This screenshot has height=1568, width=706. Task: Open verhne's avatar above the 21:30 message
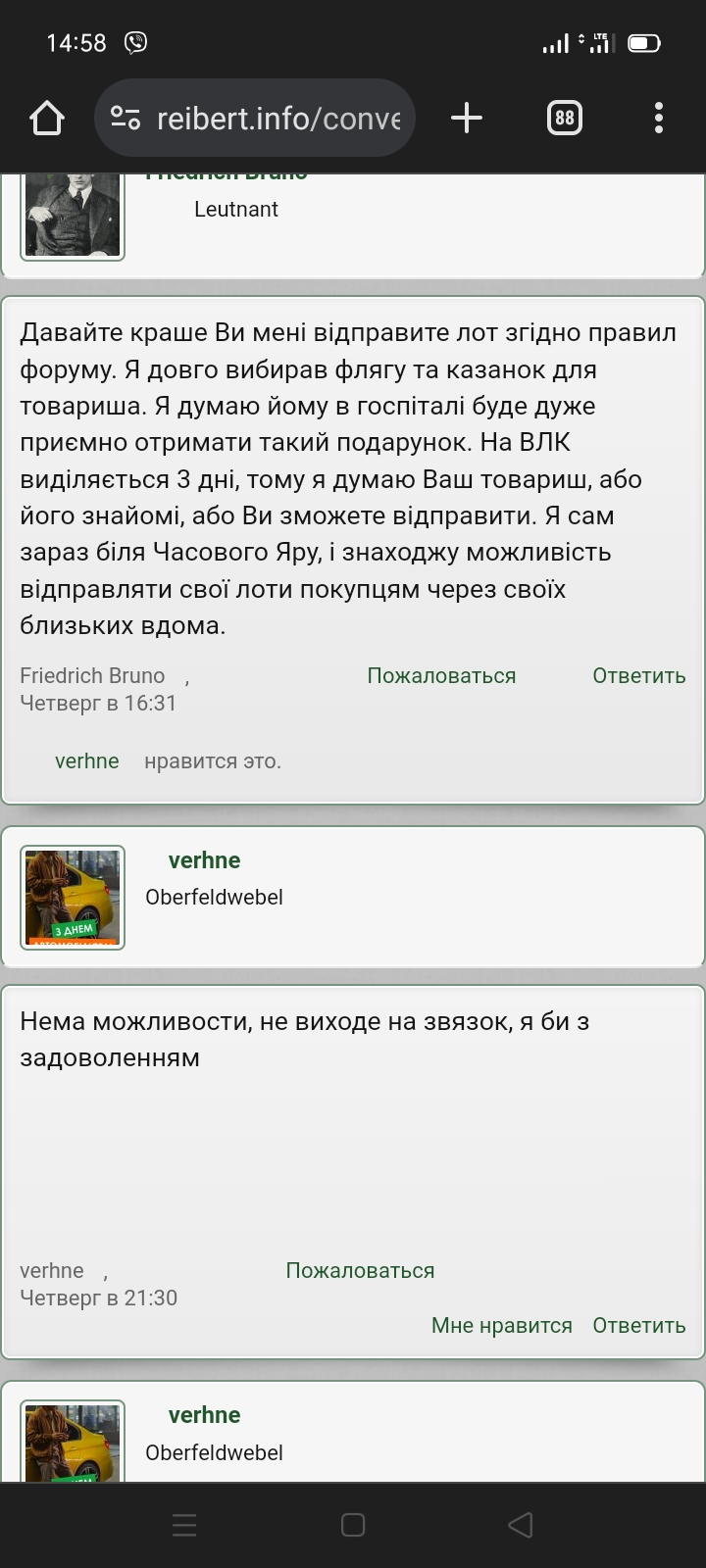tap(73, 898)
